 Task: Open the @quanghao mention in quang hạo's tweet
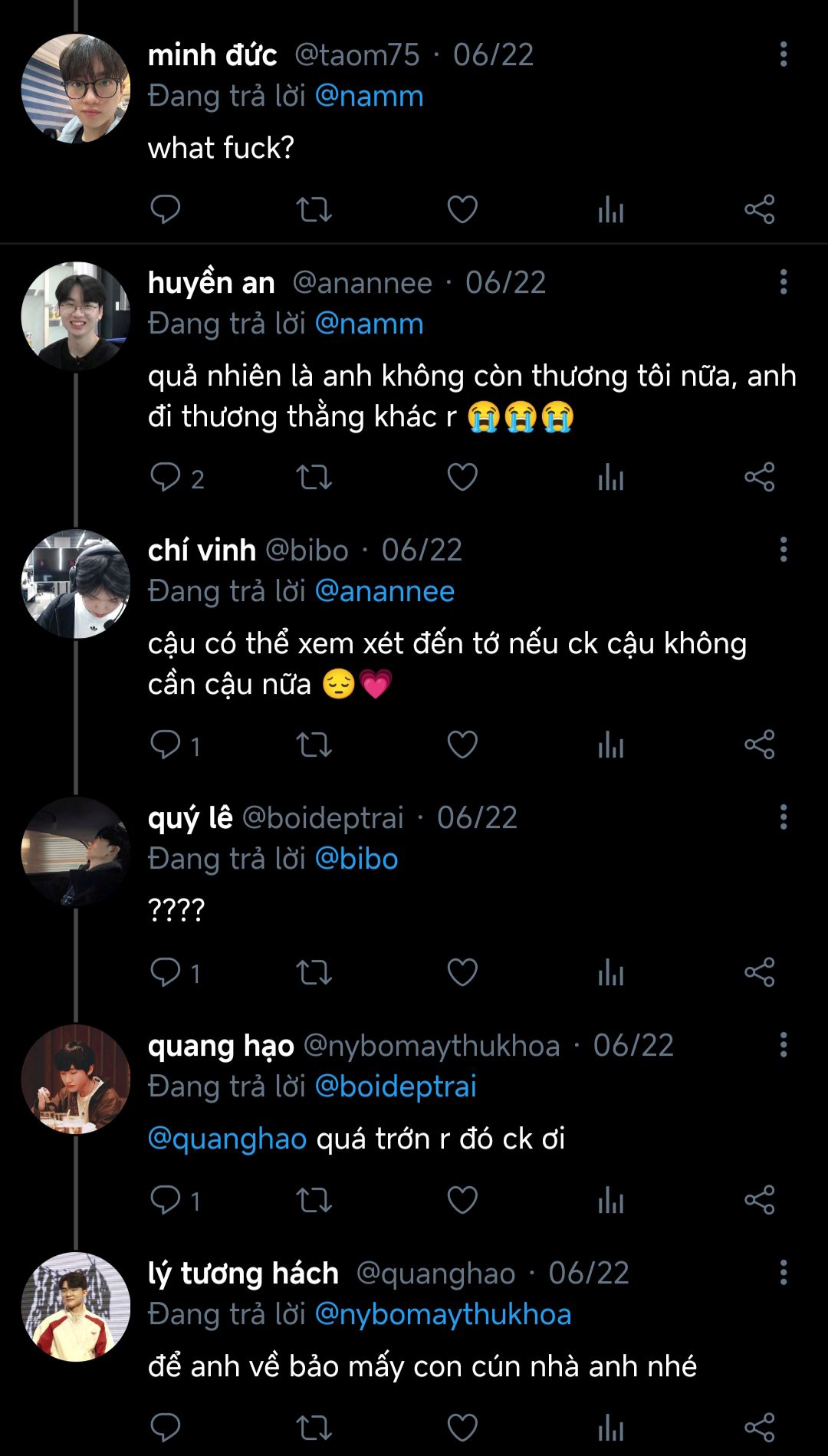pos(227,1139)
